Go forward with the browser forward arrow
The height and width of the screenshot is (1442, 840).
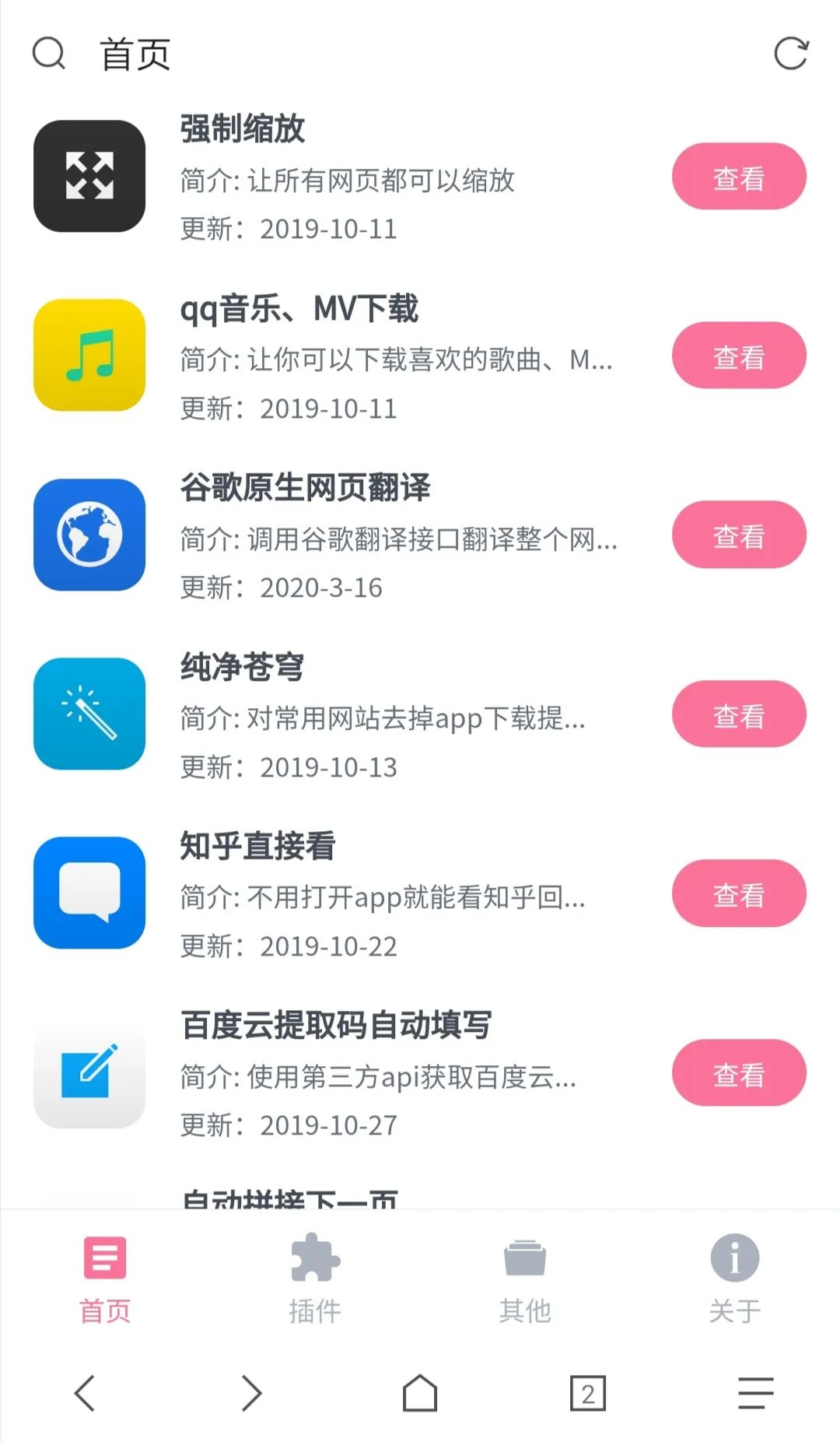pos(251,1392)
